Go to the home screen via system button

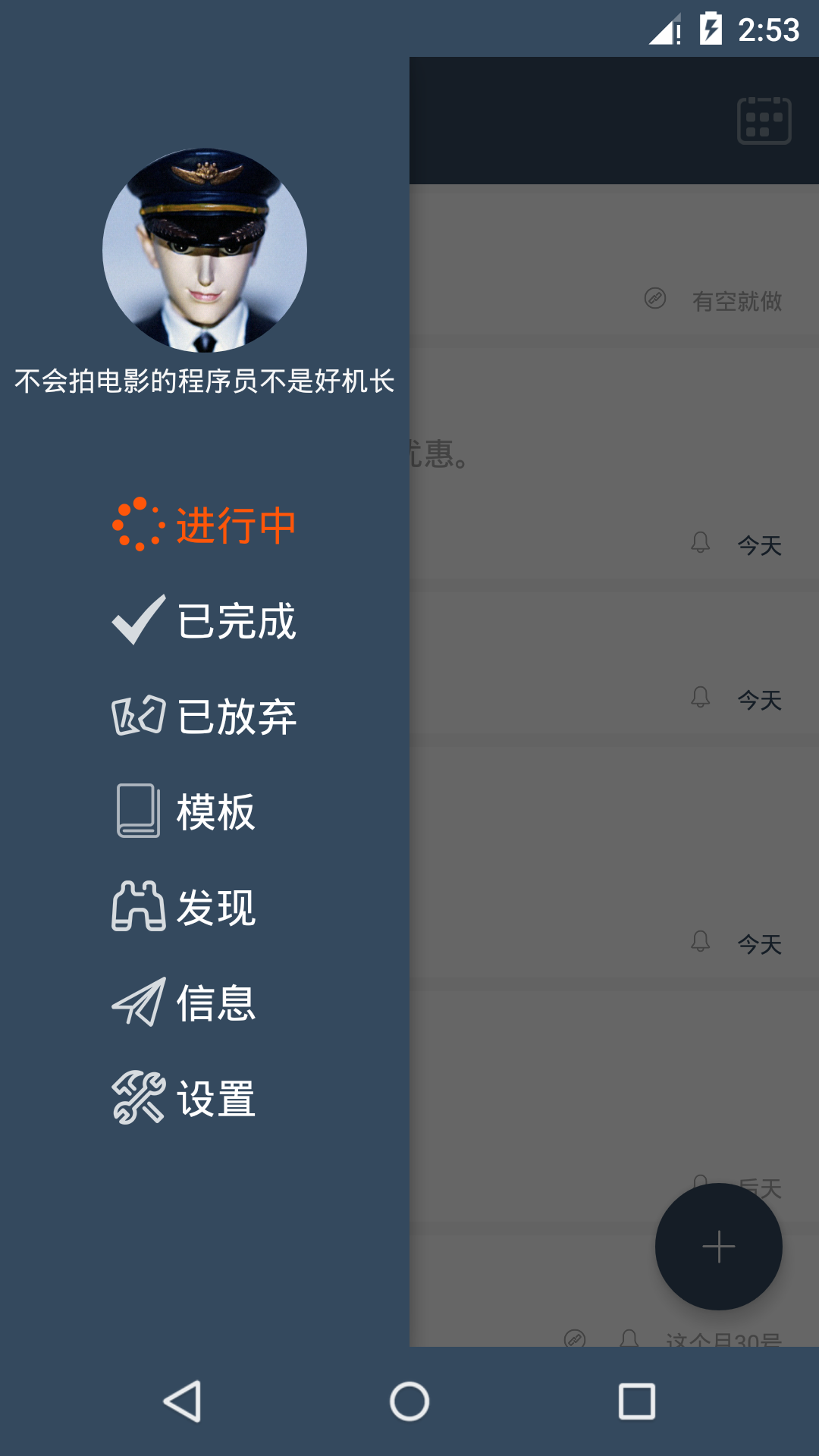click(x=409, y=1401)
